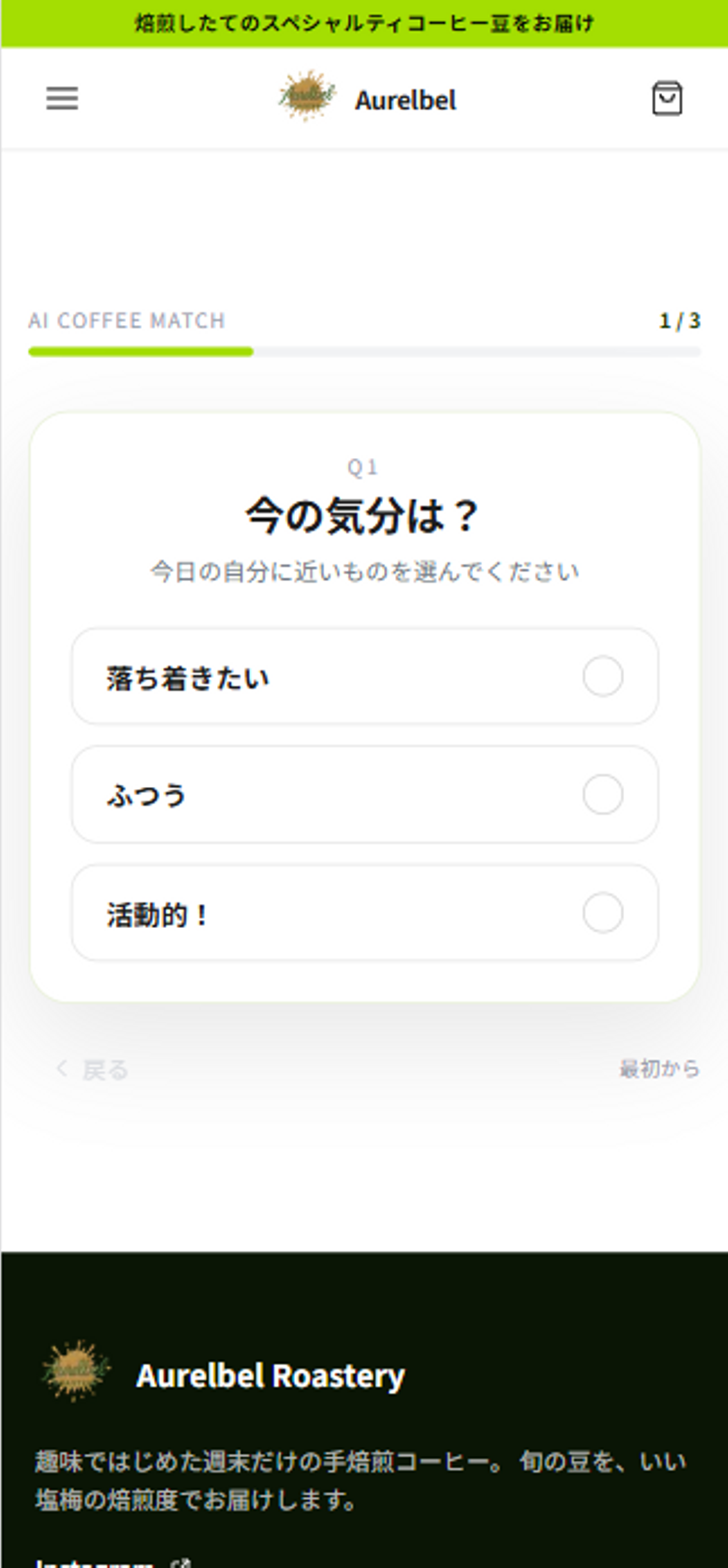The image size is (728, 1568).
Task: Restart the quiz with 最初から
Action: (659, 1068)
